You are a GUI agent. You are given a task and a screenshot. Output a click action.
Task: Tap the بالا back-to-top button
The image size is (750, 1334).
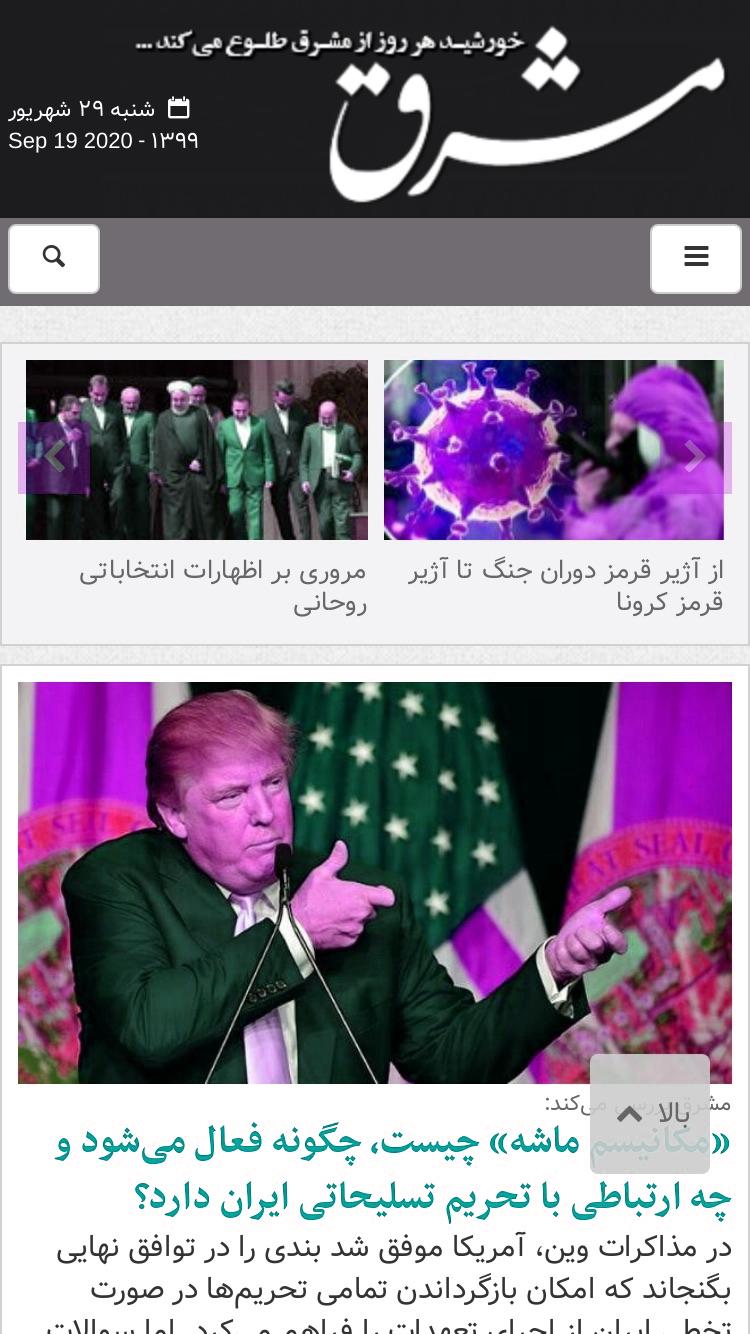[x=650, y=1114]
